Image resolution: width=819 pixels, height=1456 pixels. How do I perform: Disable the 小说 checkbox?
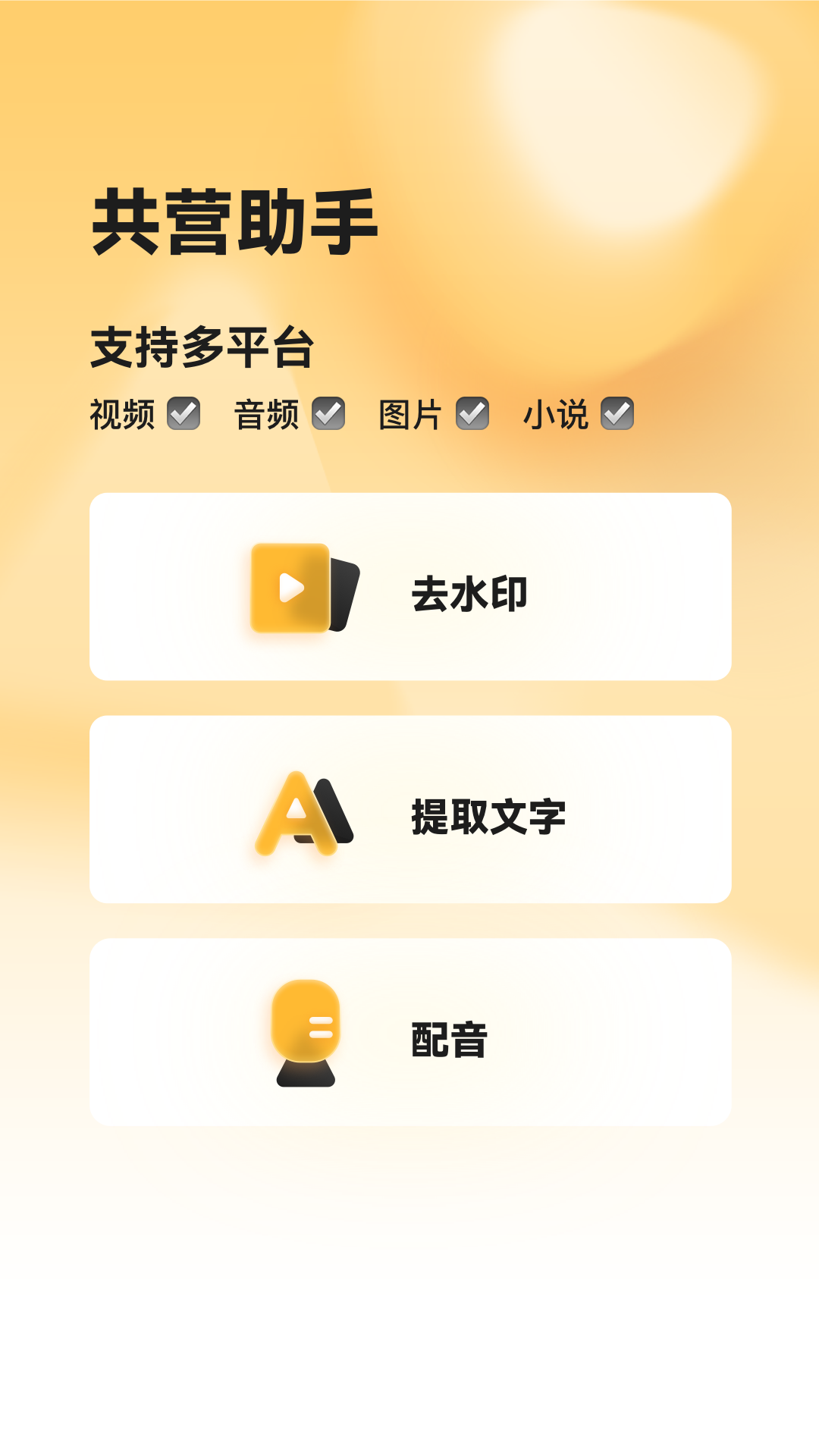[x=617, y=414]
